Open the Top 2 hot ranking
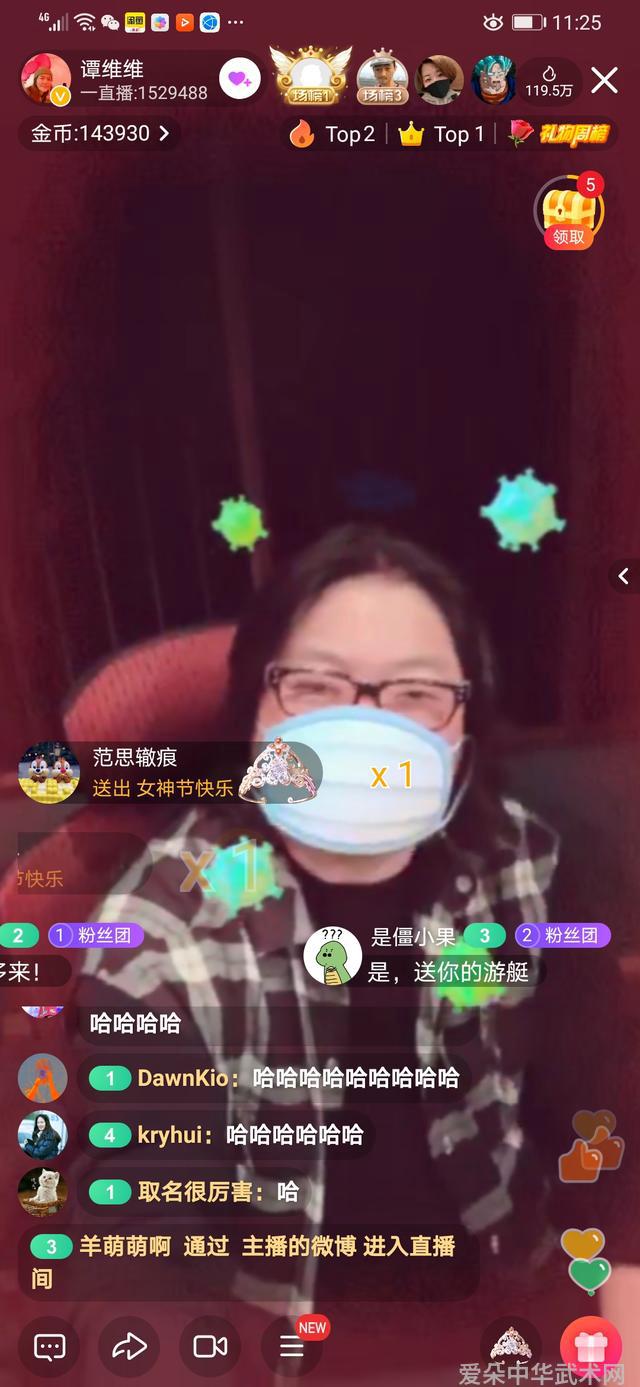640x1387 pixels. tap(333, 134)
